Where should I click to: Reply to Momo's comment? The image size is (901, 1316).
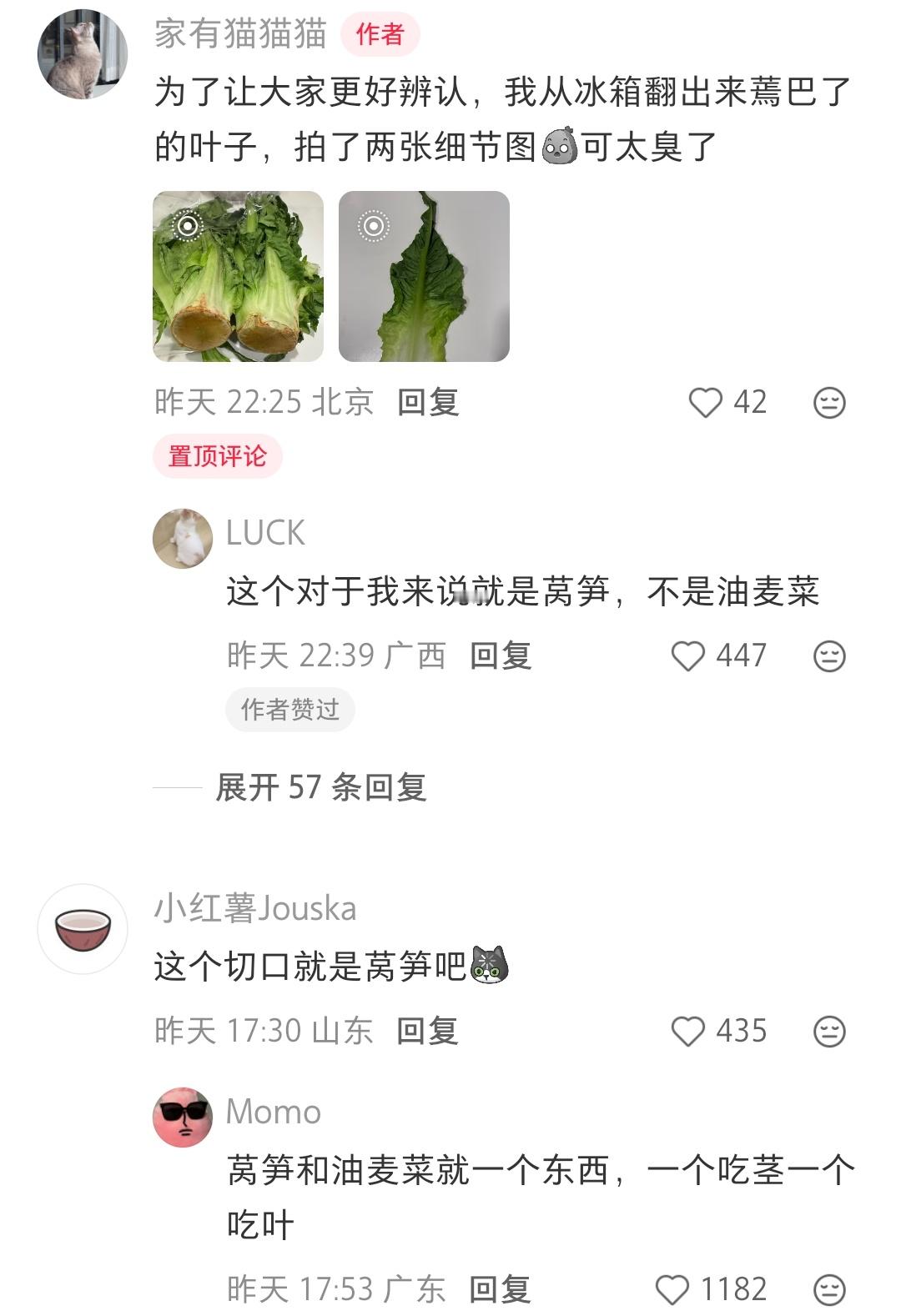pyautogui.click(x=501, y=1290)
